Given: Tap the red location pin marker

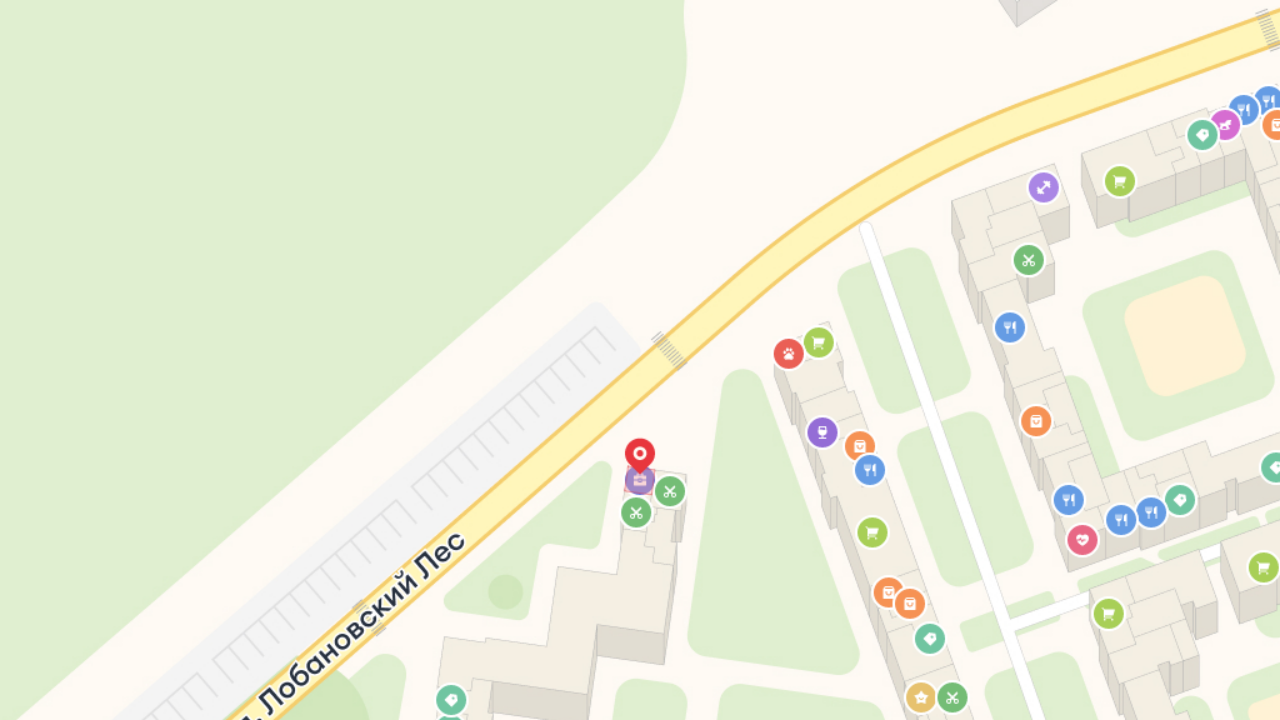Looking at the screenshot, I should point(640,455).
